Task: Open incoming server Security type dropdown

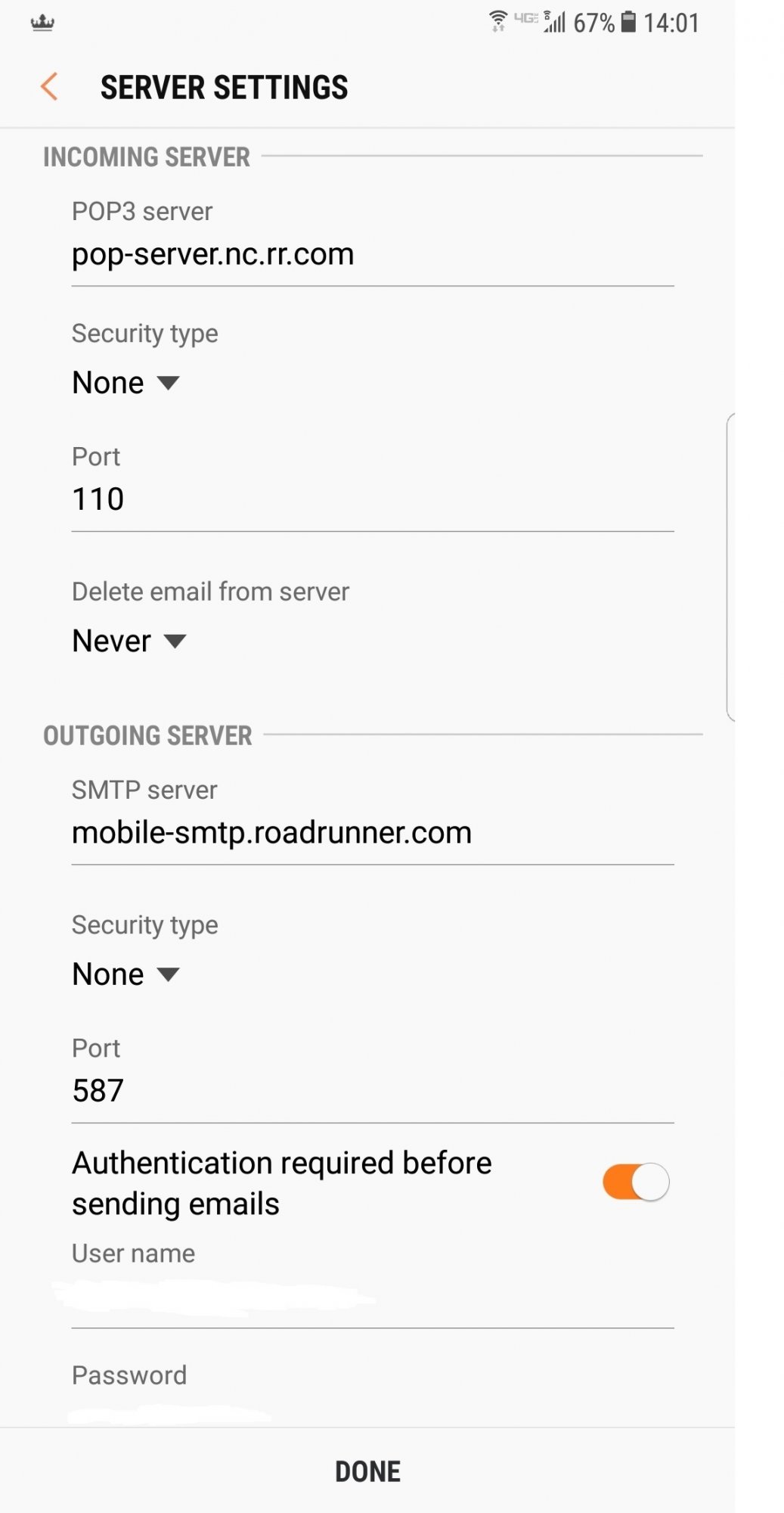Action: [x=126, y=383]
